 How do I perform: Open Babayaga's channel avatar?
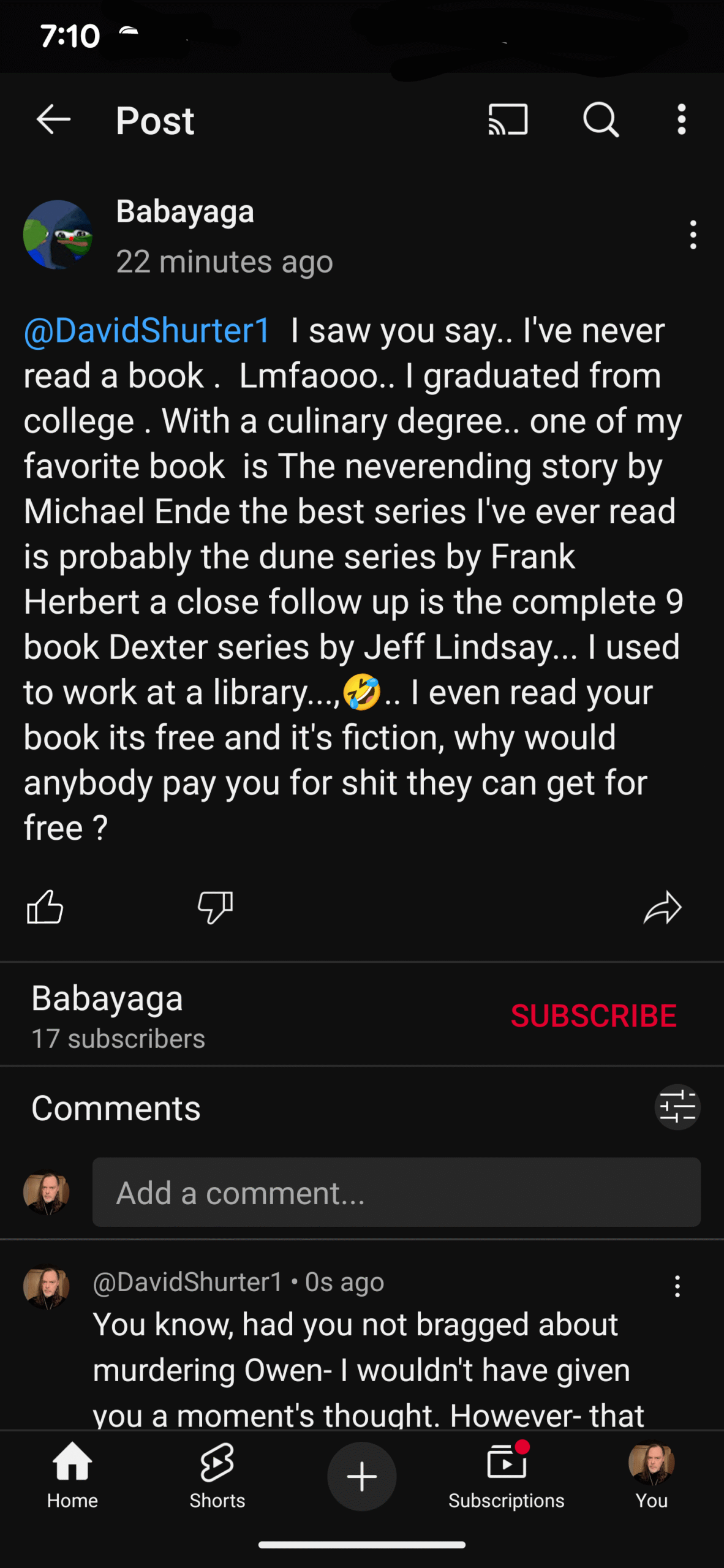tap(58, 235)
